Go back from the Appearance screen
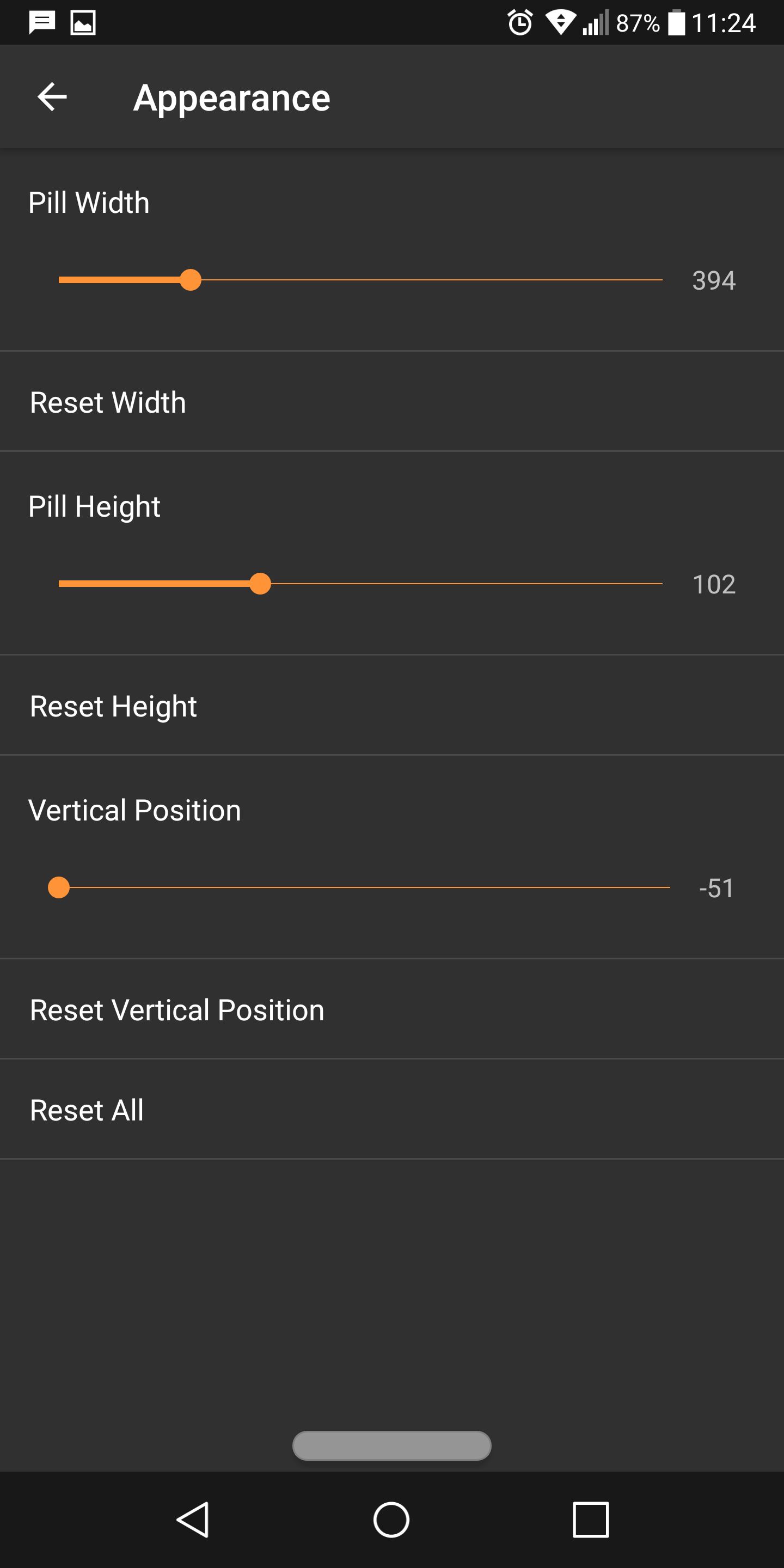Viewport: 784px width, 1568px height. (x=52, y=97)
